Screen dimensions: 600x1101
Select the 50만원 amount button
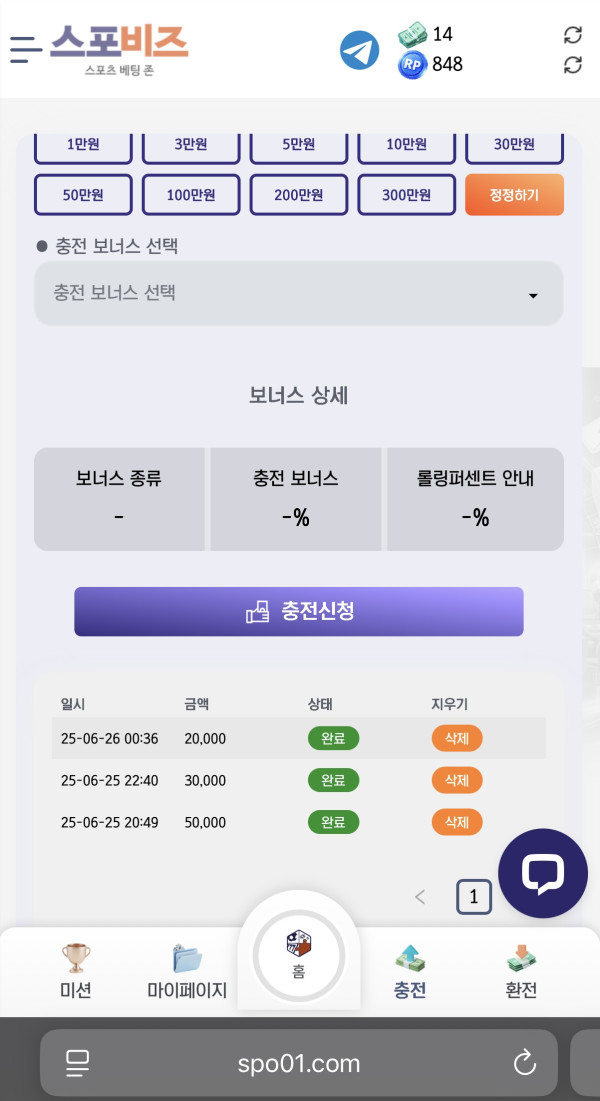click(83, 195)
